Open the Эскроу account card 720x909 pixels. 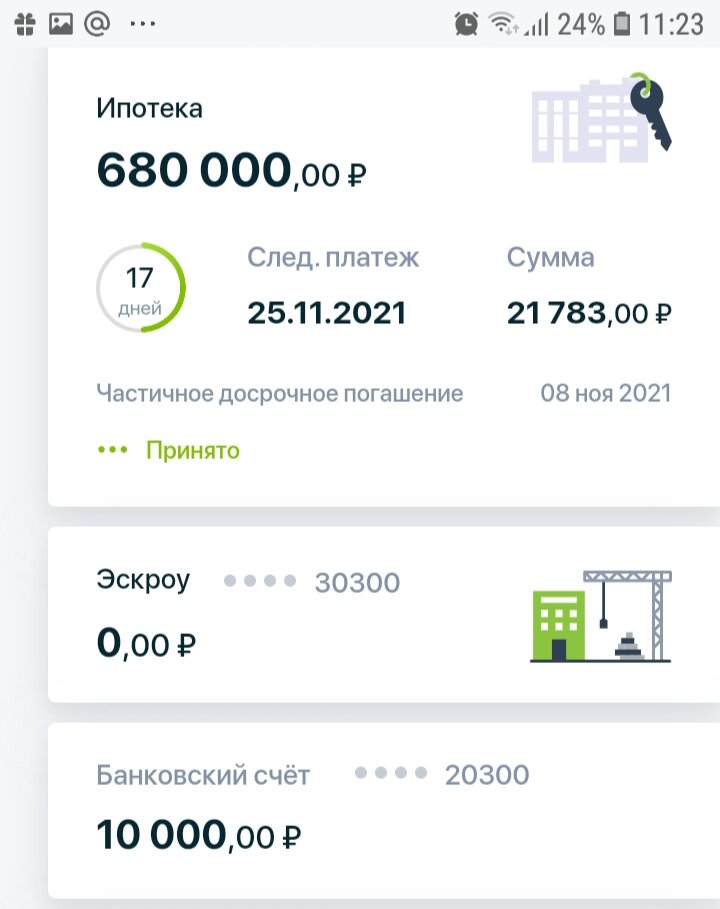384,615
